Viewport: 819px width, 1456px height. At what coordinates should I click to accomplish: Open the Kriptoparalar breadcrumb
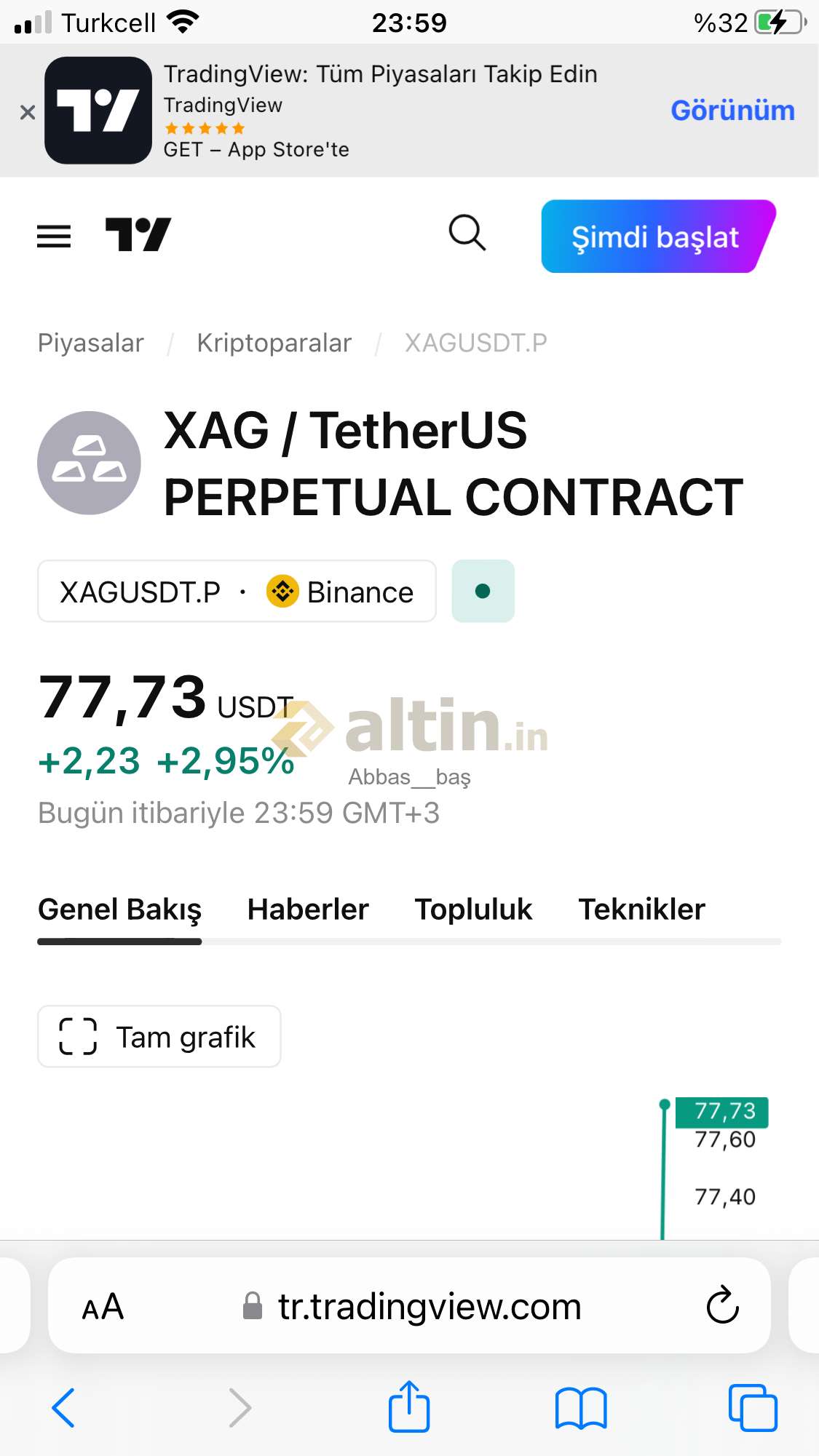point(274,343)
